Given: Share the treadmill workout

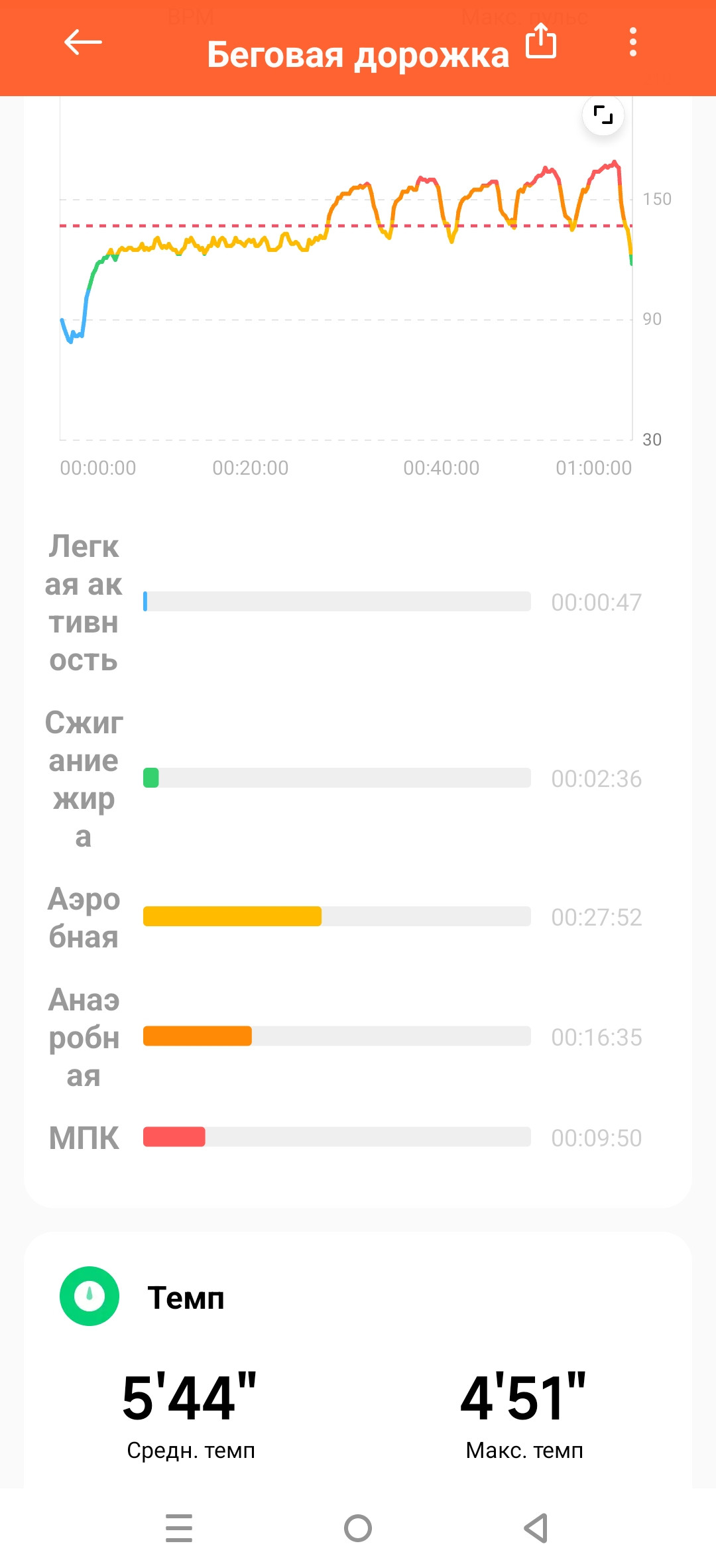Looking at the screenshot, I should click(541, 41).
